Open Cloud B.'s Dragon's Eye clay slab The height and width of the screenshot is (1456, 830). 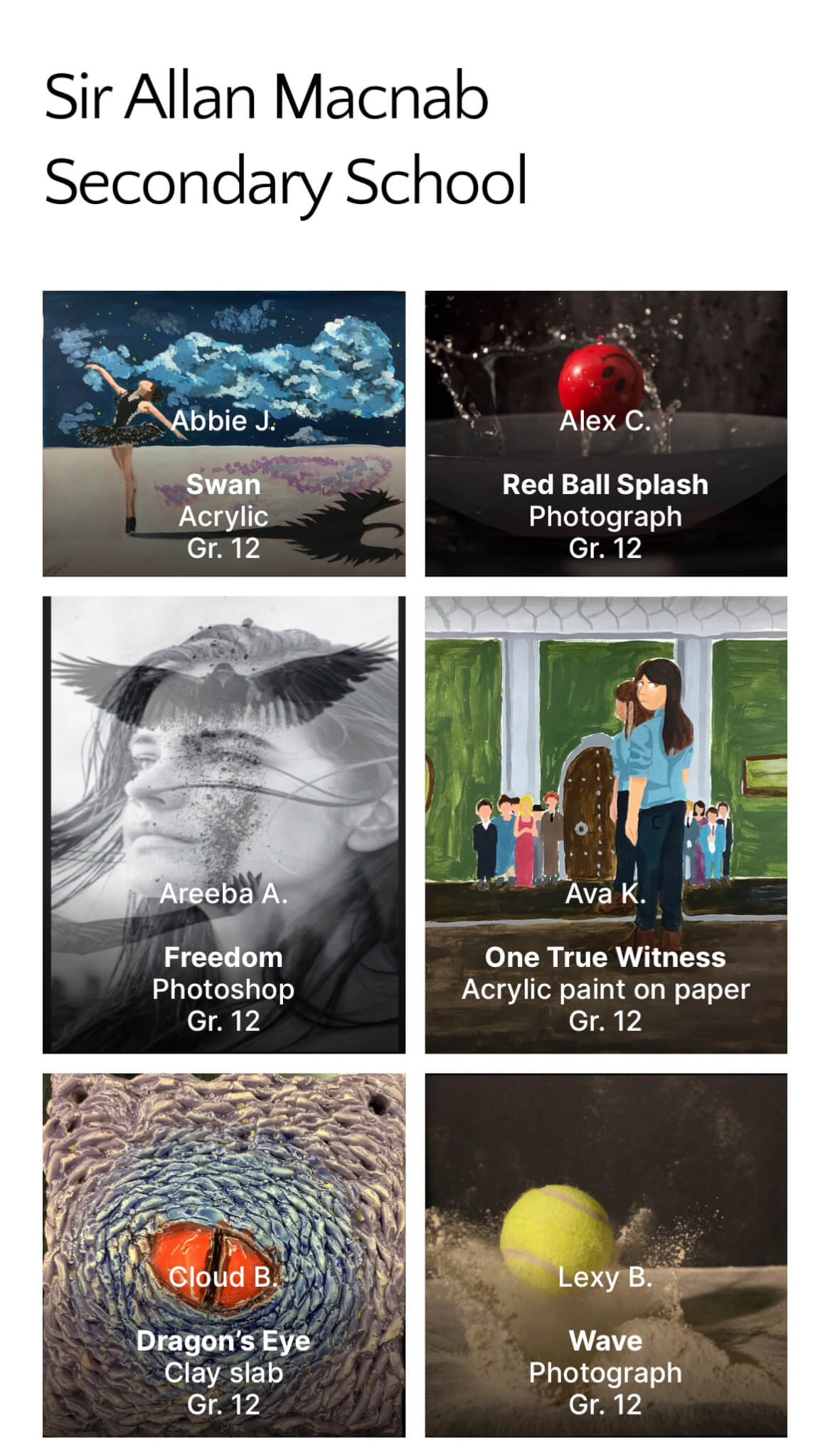pyautogui.click(x=224, y=1256)
